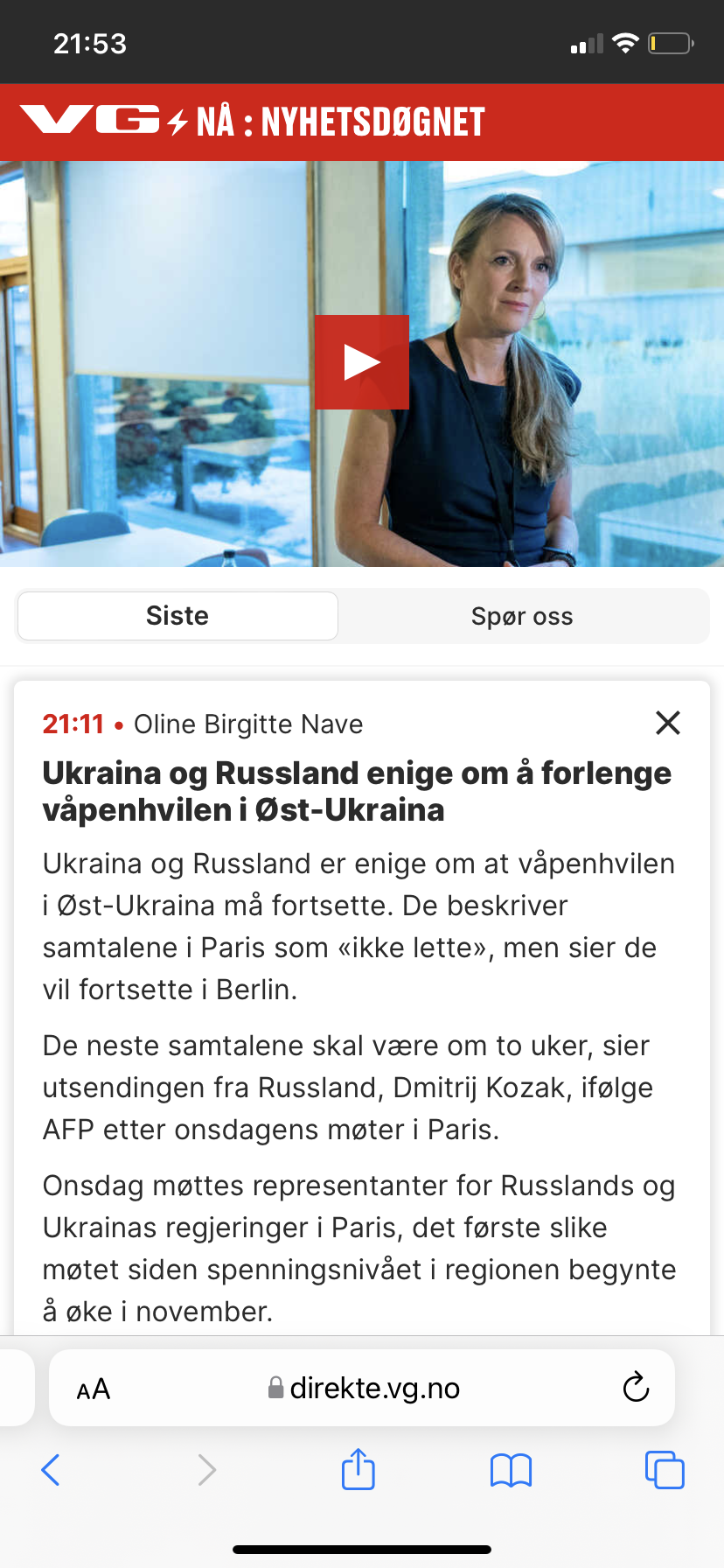Image resolution: width=724 pixels, height=1568 pixels.
Task: Close the Ukraina og Russland article card
Action: pyautogui.click(x=668, y=723)
